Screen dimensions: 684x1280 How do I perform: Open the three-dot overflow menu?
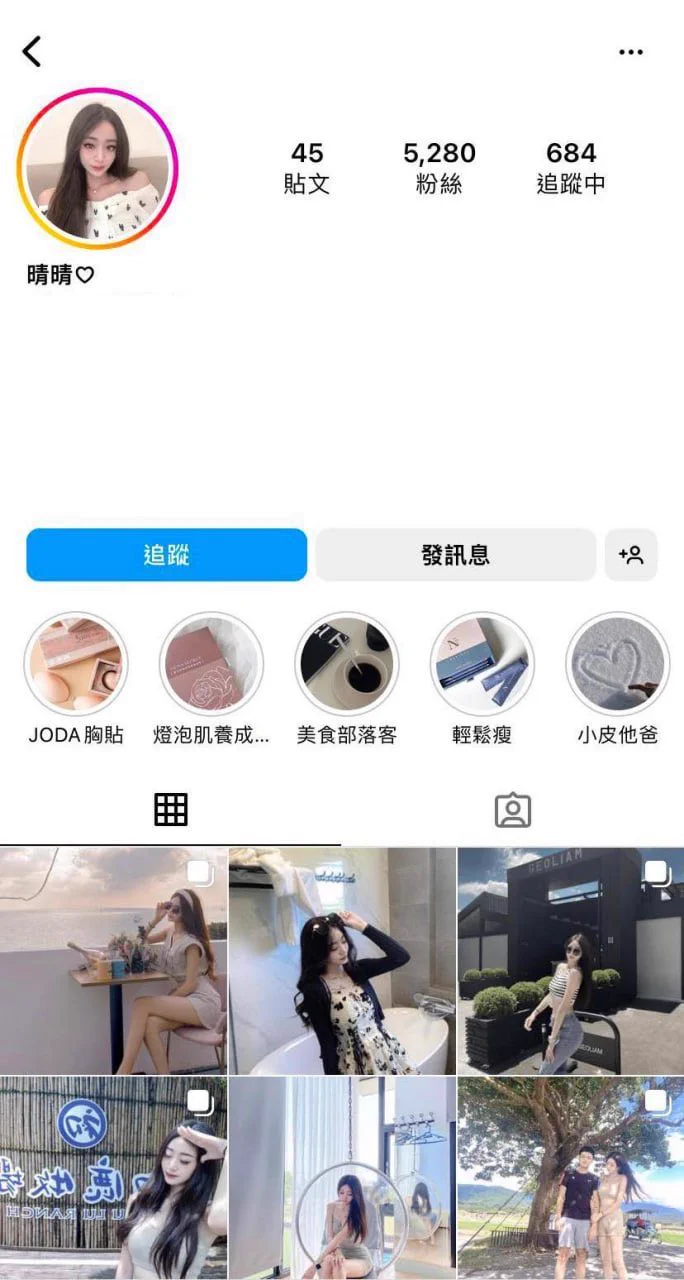tap(630, 52)
